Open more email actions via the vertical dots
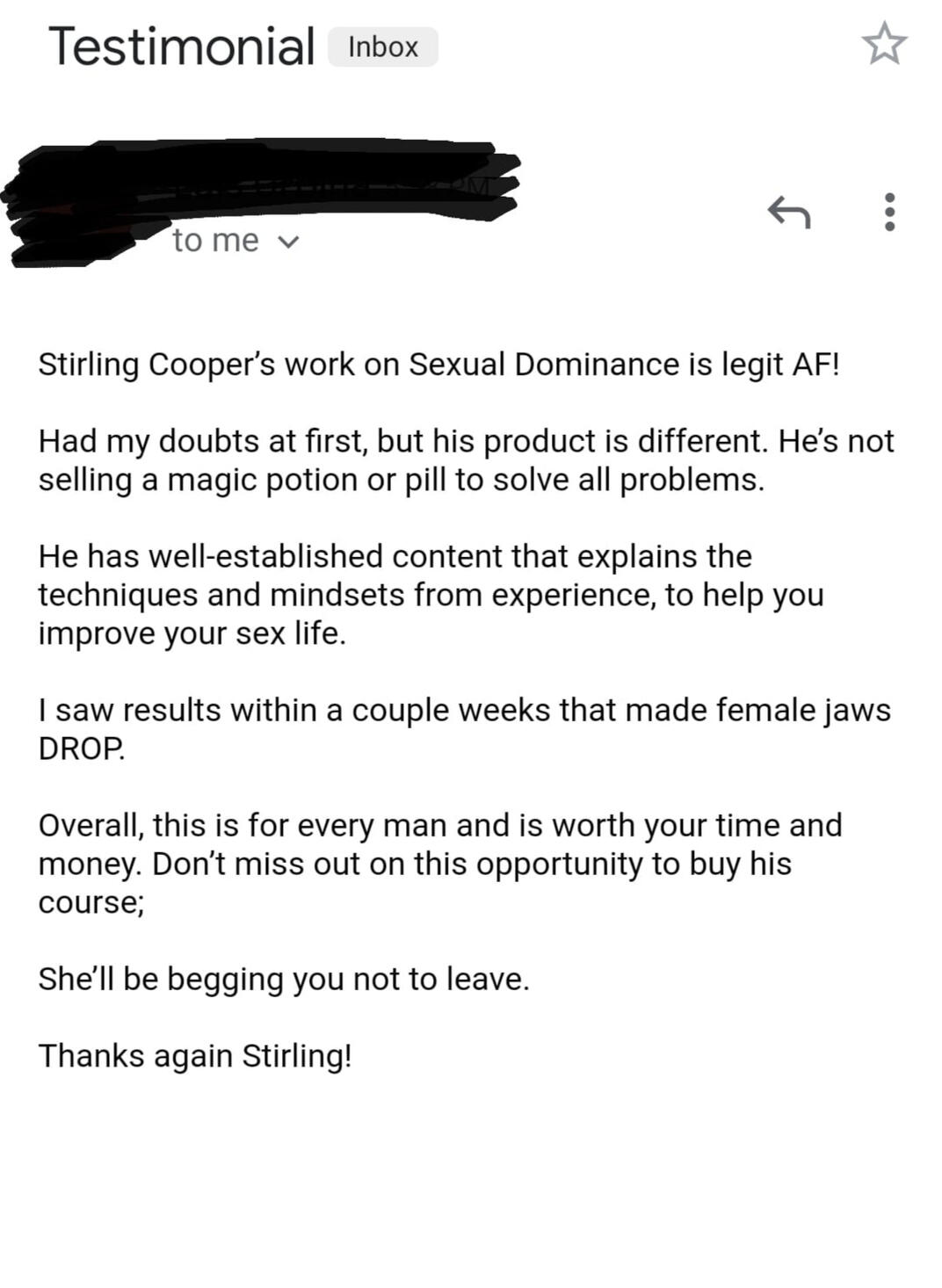Viewport: 942px width, 1288px height. point(889,213)
